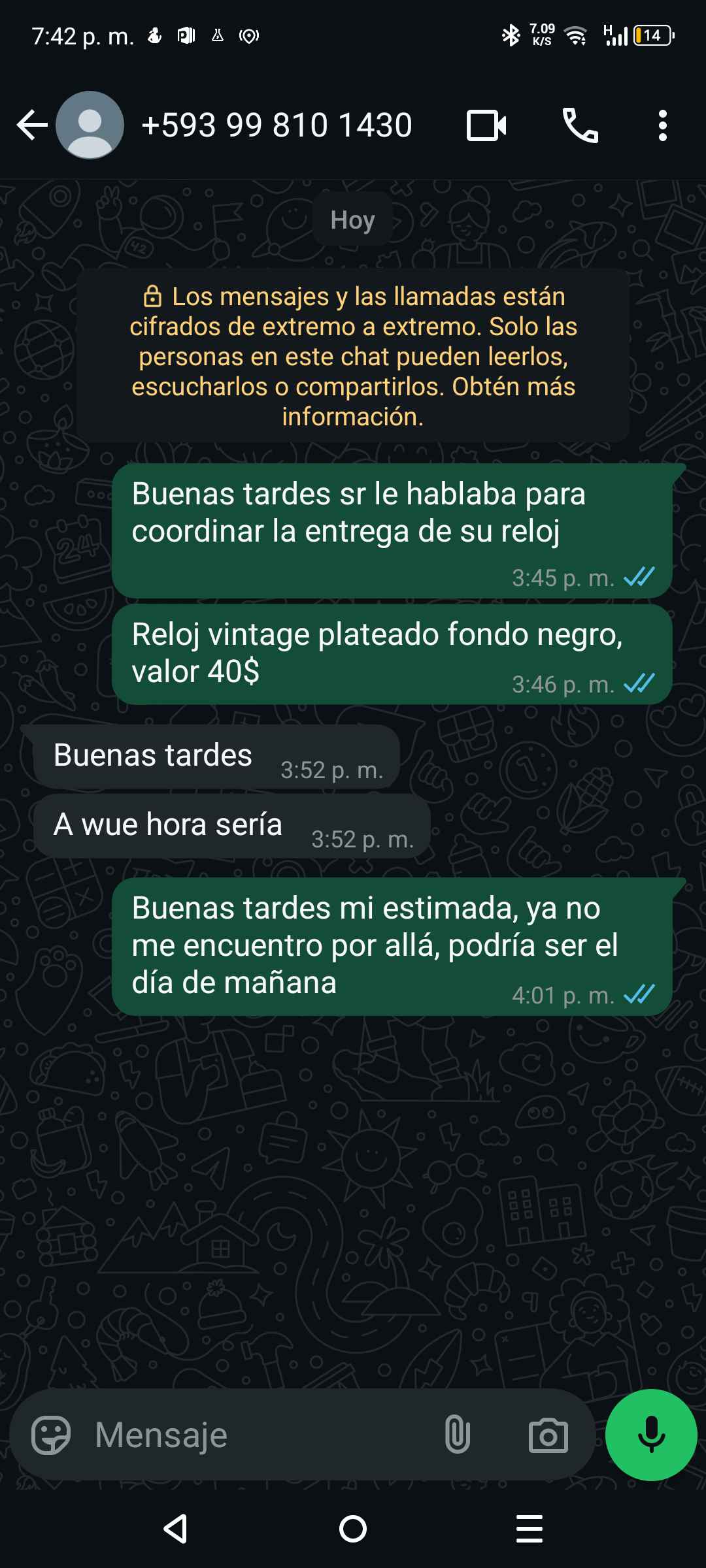Start a voice call
The height and width of the screenshot is (1568, 706).
click(580, 125)
